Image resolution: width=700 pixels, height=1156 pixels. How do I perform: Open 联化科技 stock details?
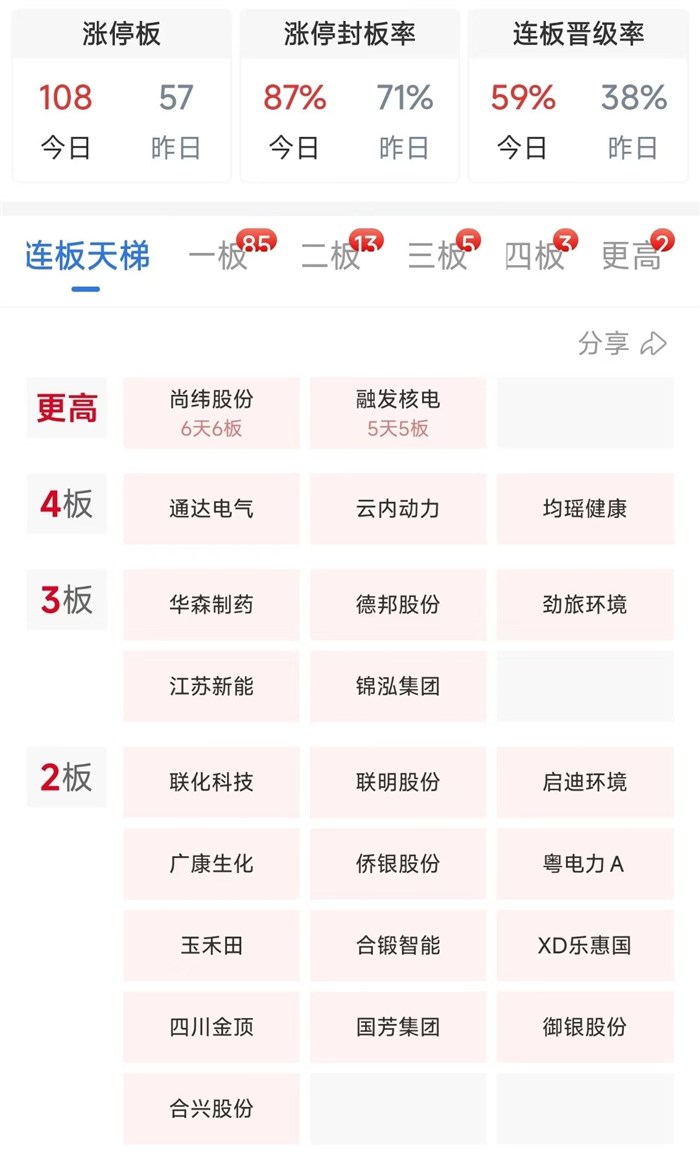pyautogui.click(x=211, y=782)
